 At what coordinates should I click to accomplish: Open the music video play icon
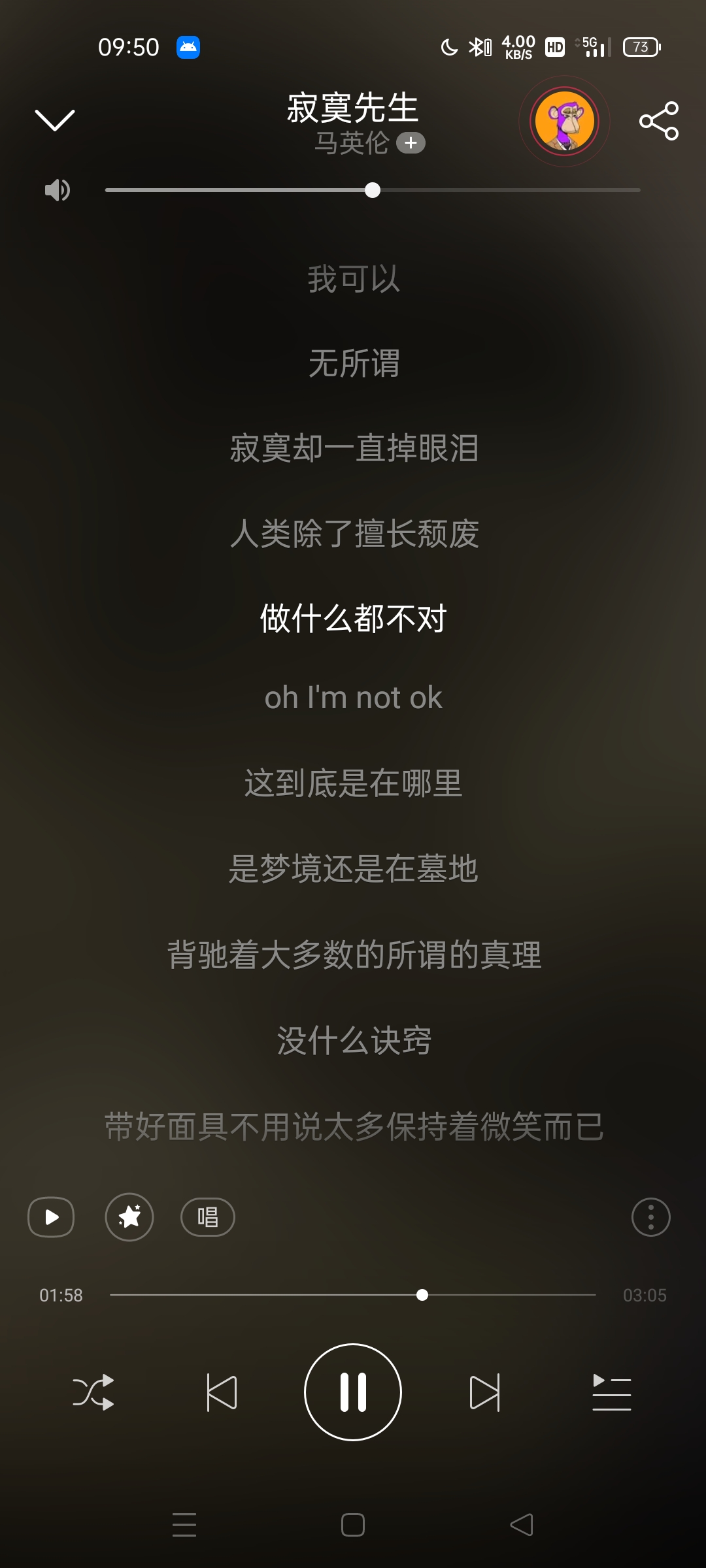(x=51, y=1217)
